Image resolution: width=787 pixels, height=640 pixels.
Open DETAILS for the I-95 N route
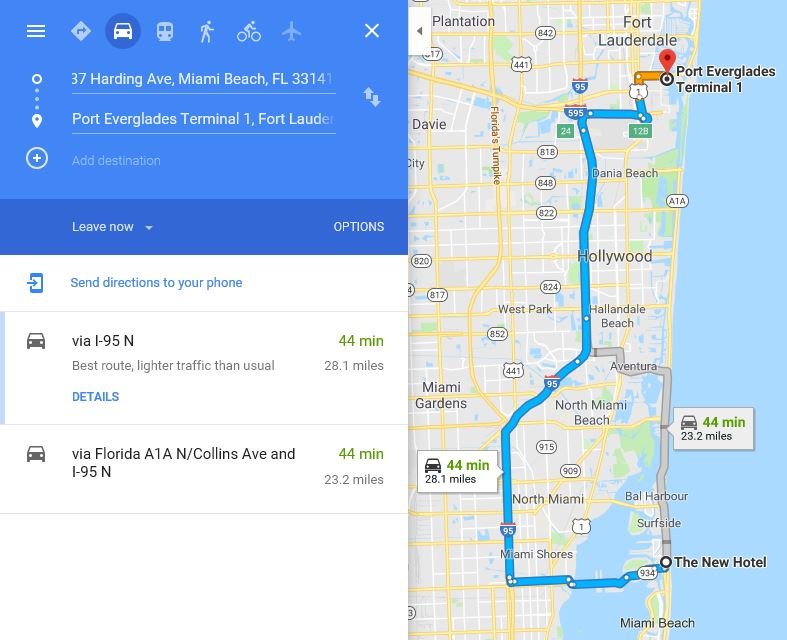coord(95,397)
